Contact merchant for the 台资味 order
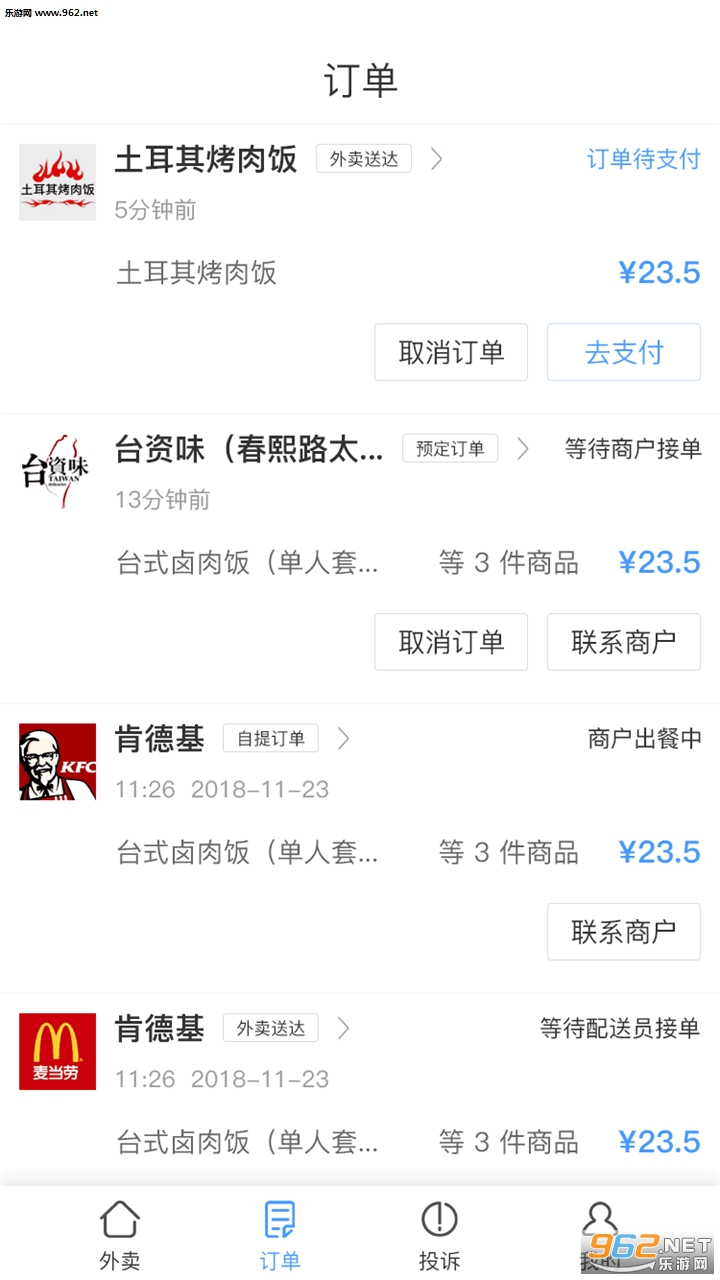 click(x=623, y=642)
